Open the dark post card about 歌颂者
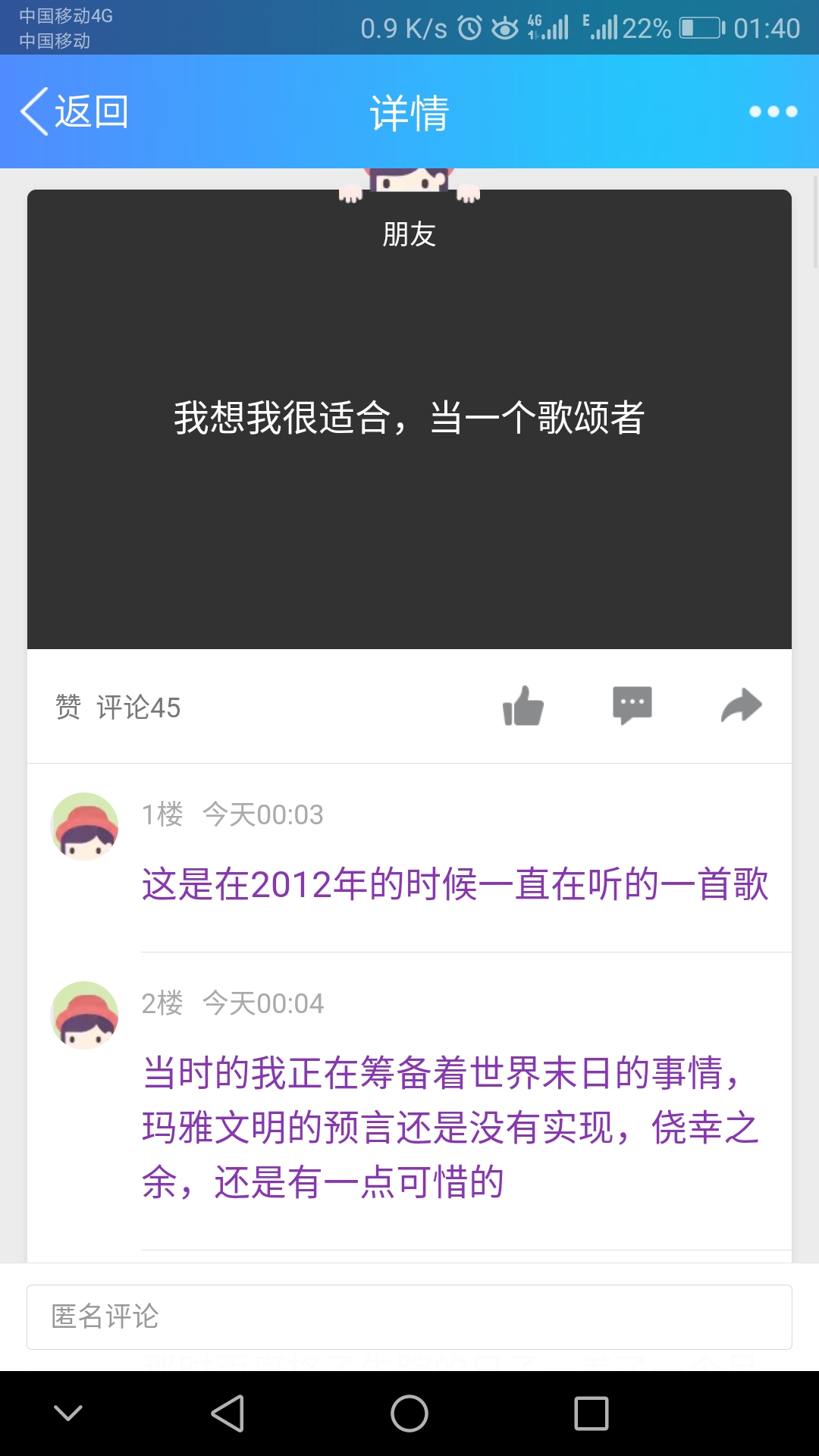The image size is (819, 1456). tap(409, 419)
